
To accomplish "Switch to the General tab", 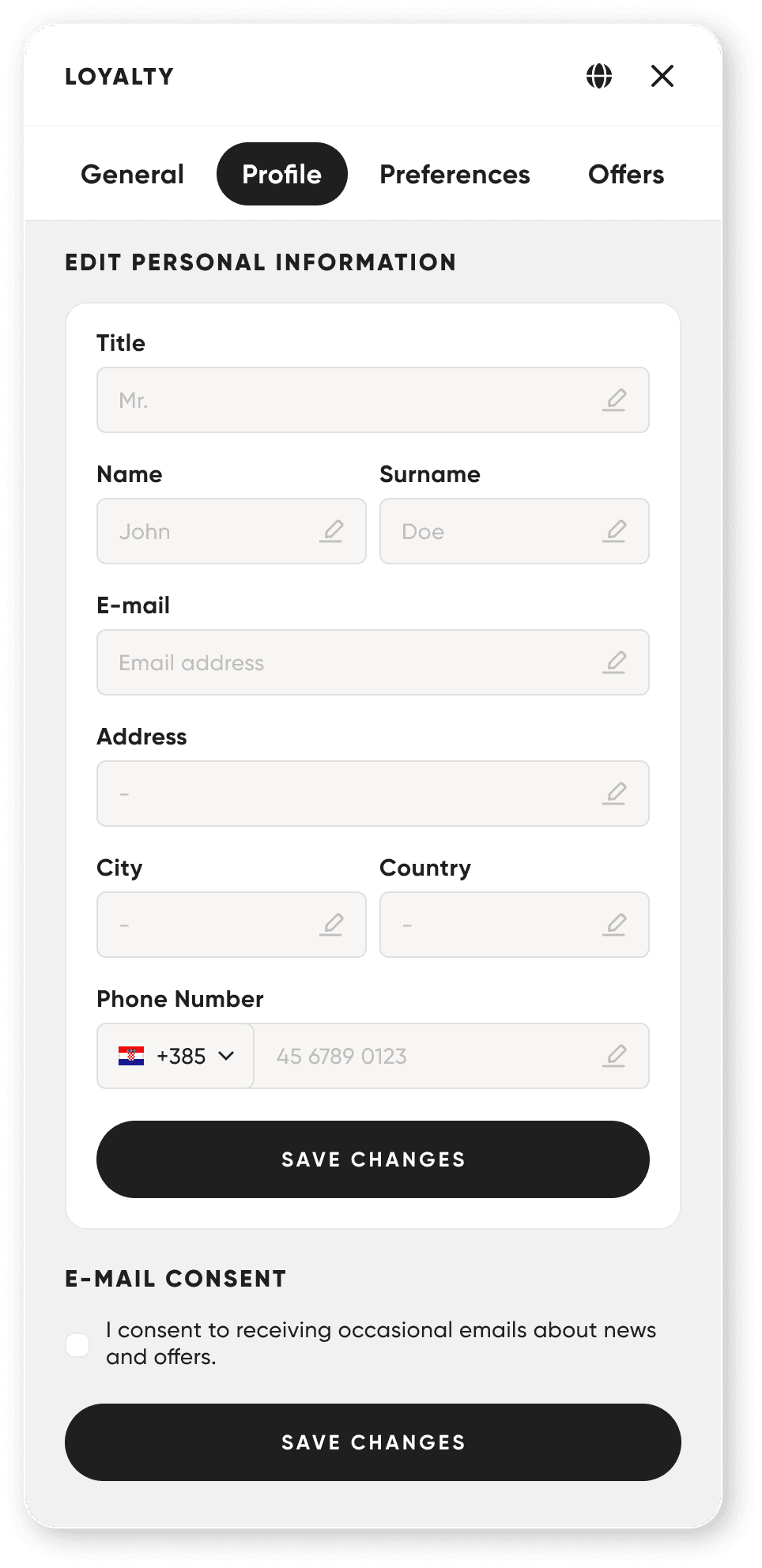I will 132,175.
